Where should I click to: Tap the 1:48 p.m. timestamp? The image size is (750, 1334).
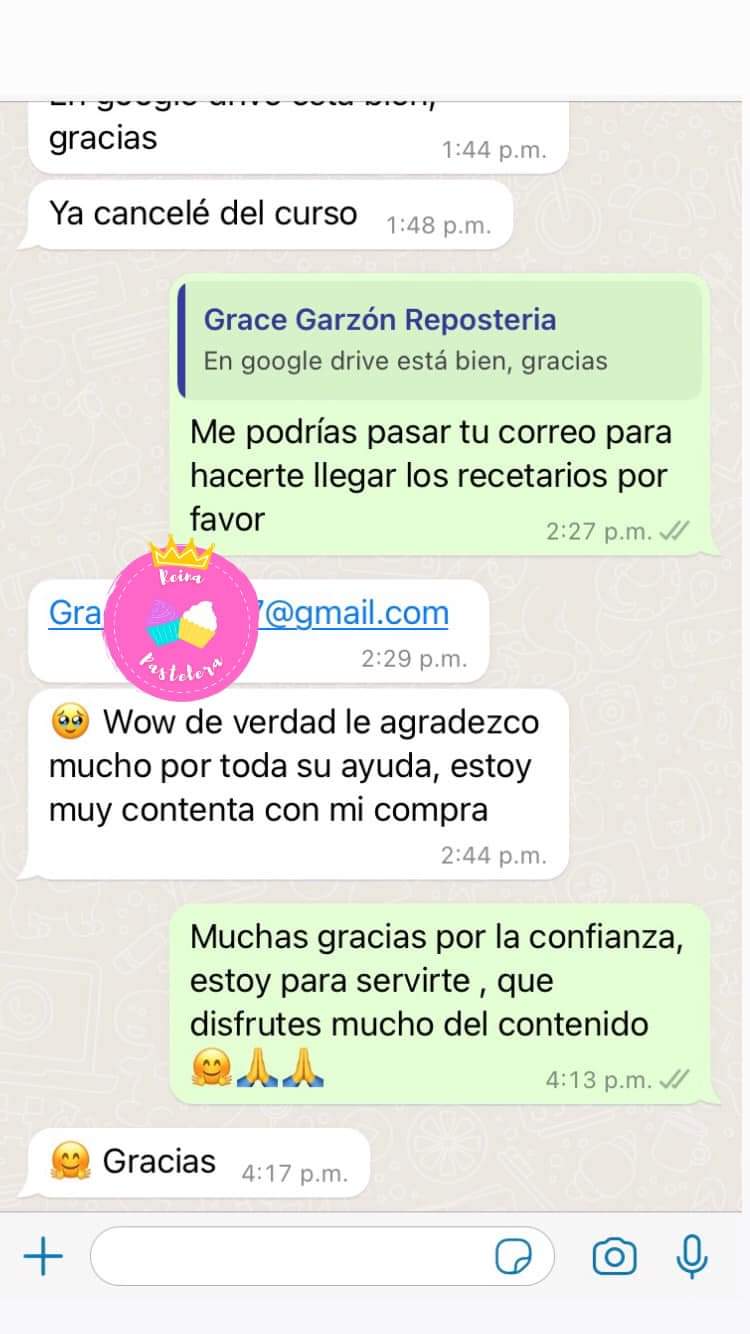pyautogui.click(x=438, y=226)
